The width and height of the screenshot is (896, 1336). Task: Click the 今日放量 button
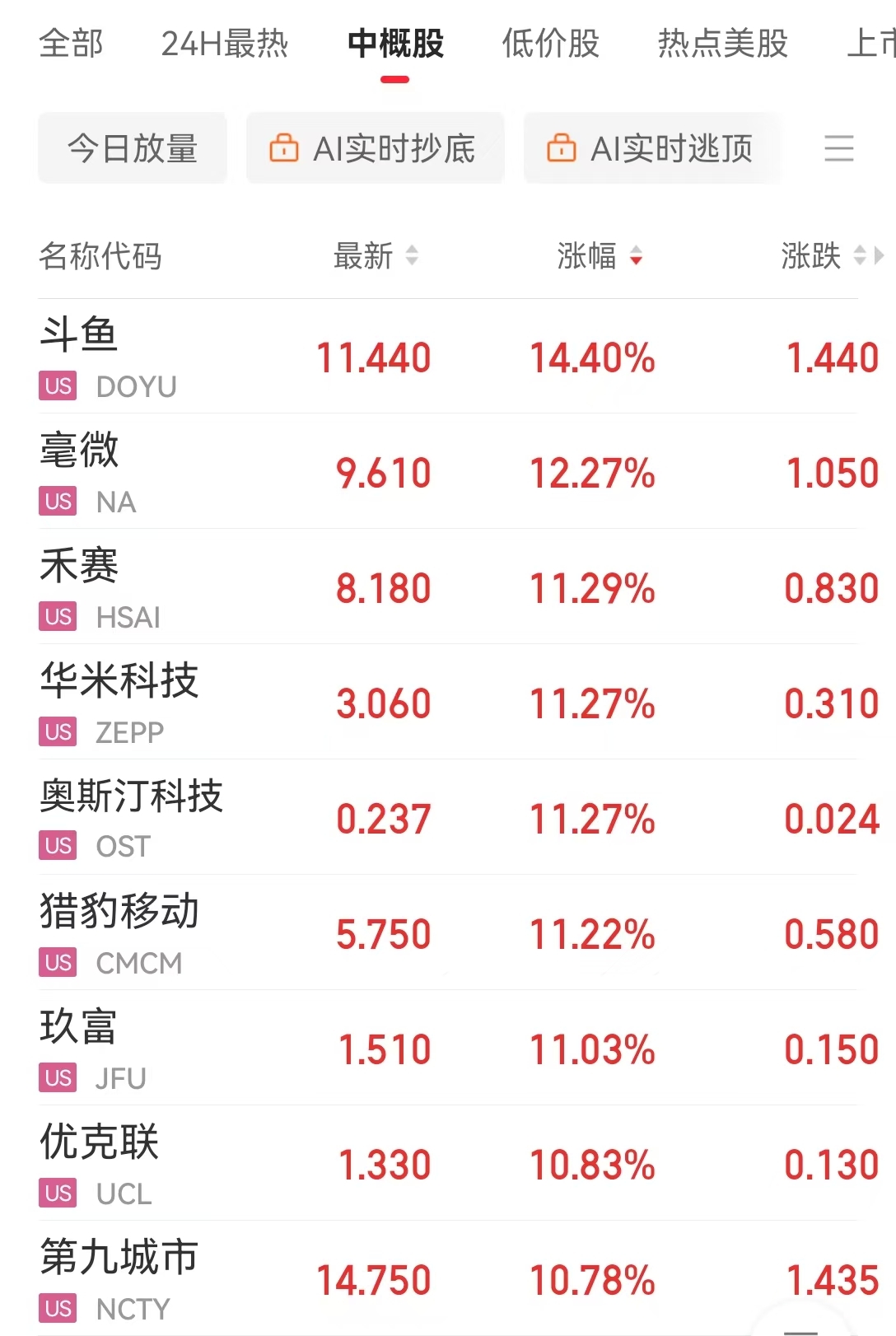point(133,148)
